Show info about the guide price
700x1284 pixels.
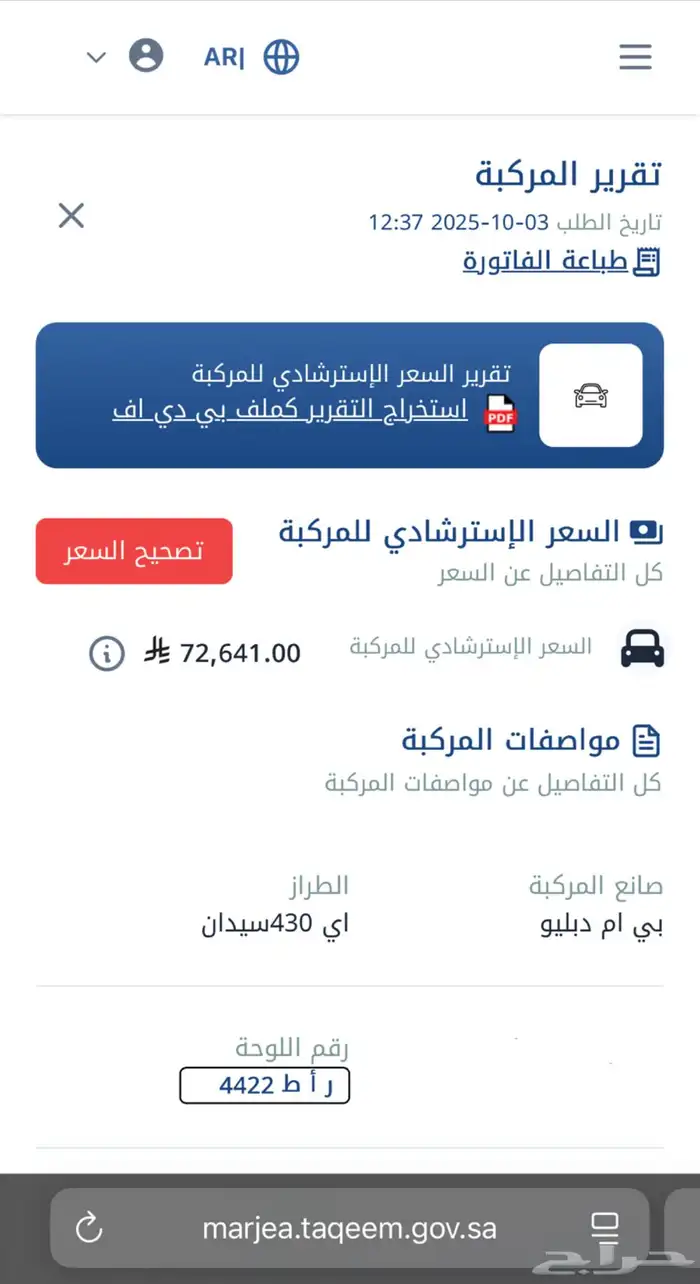[107, 653]
